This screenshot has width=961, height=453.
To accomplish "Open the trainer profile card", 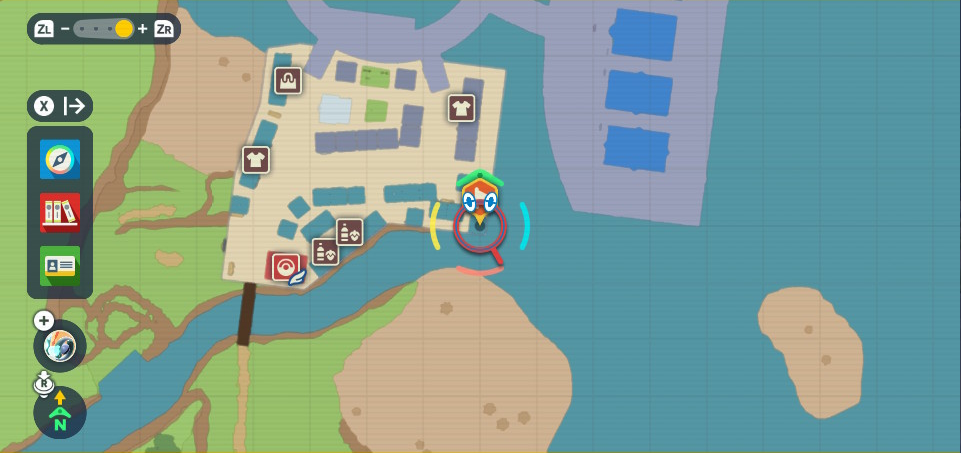I will [x=60, y=265].
